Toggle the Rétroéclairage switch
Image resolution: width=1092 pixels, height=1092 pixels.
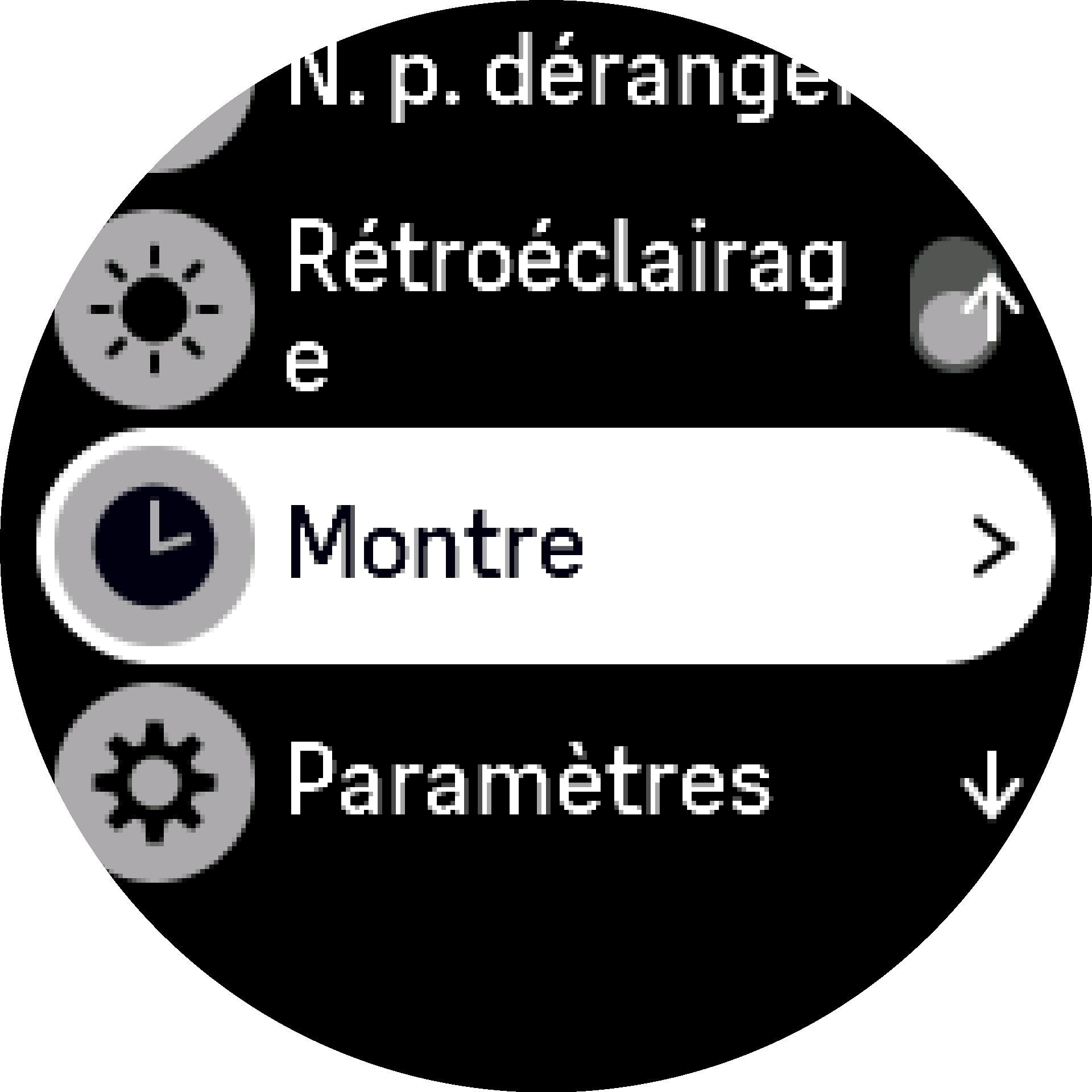pyautogui.click(x=955, y=305)
